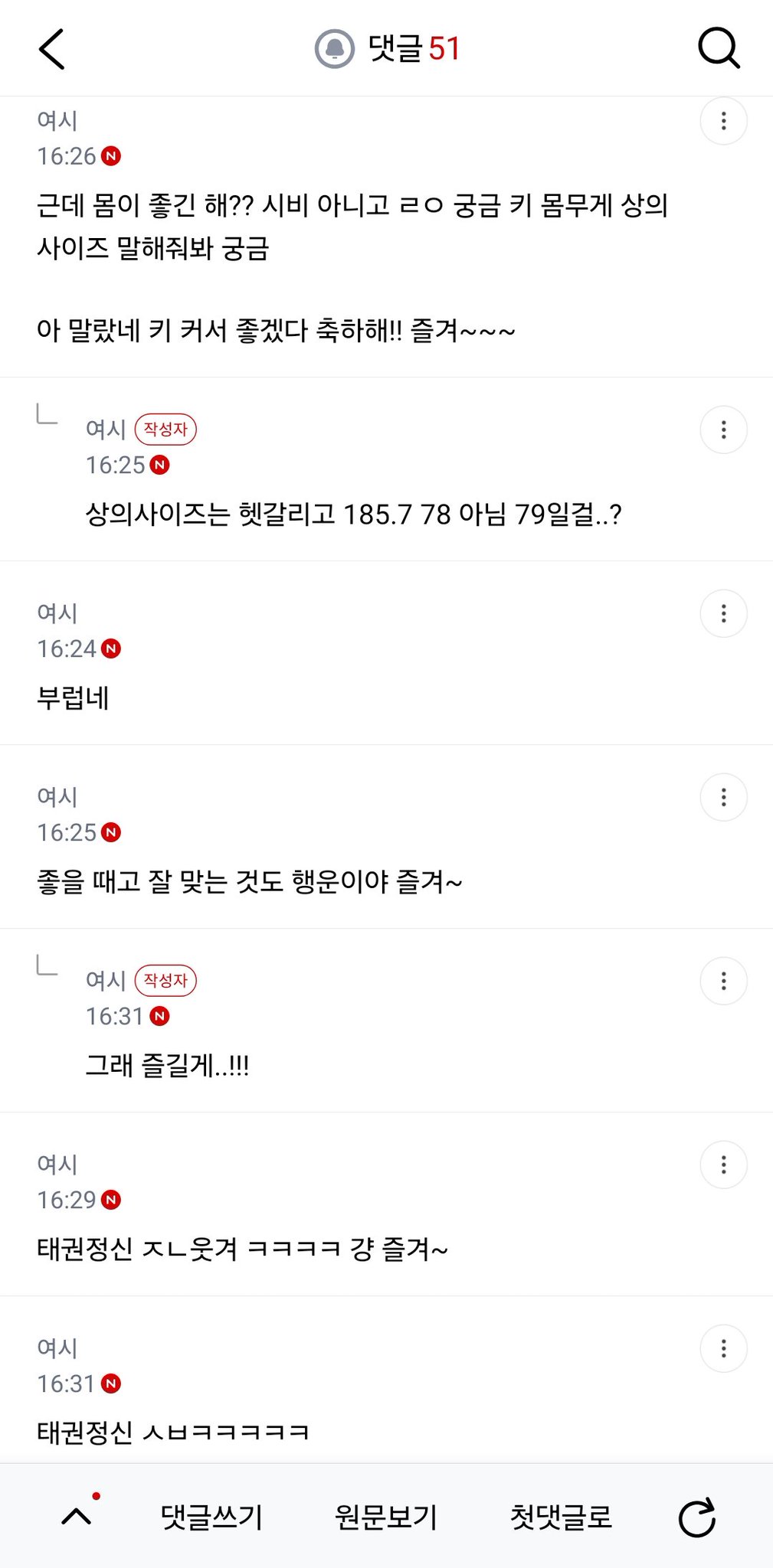This screenshot has width=773, height=1568.
Task: Open options for the 몸이 좋긴 해 comment
Action: (723, 121)
